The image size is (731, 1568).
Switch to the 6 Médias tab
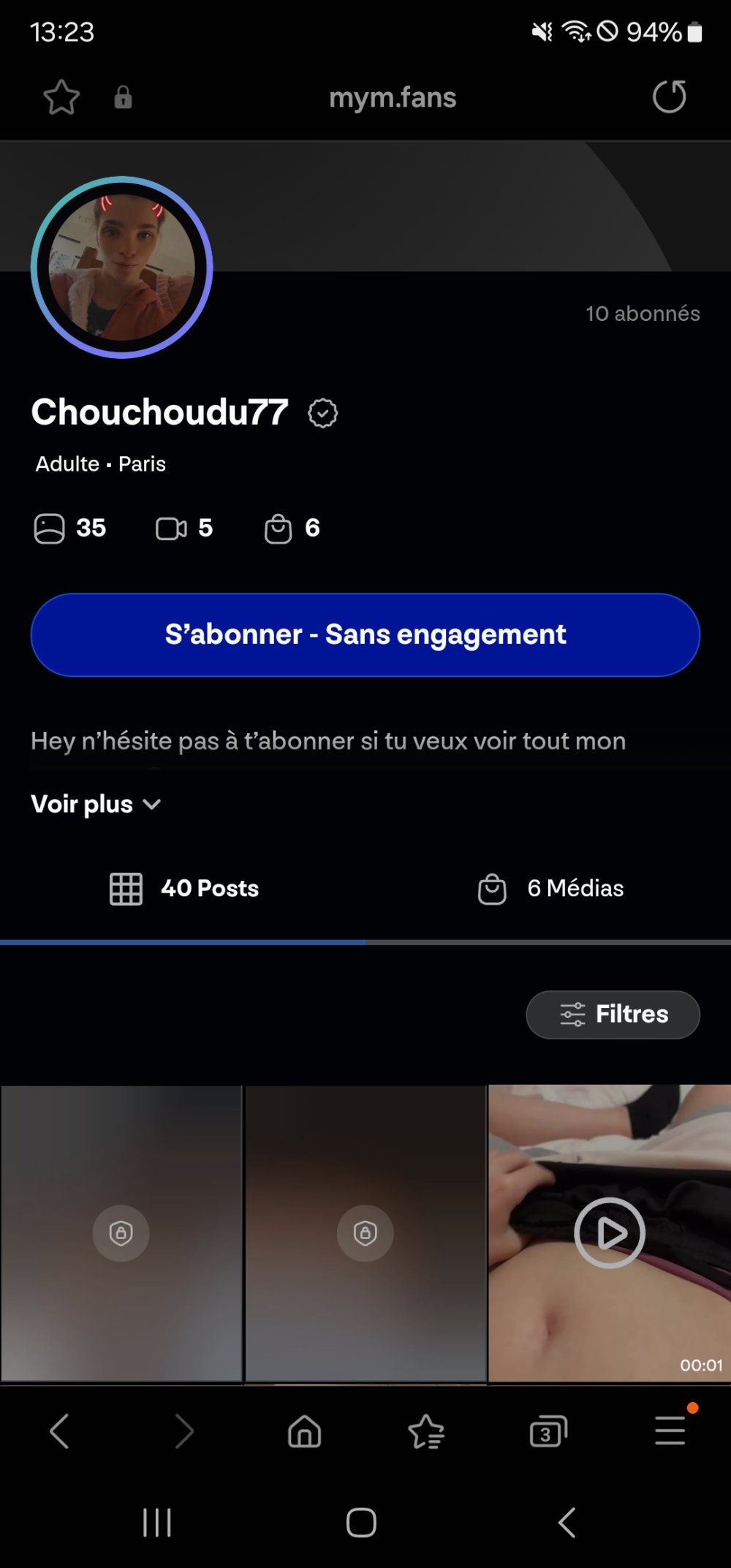[575, 888]
